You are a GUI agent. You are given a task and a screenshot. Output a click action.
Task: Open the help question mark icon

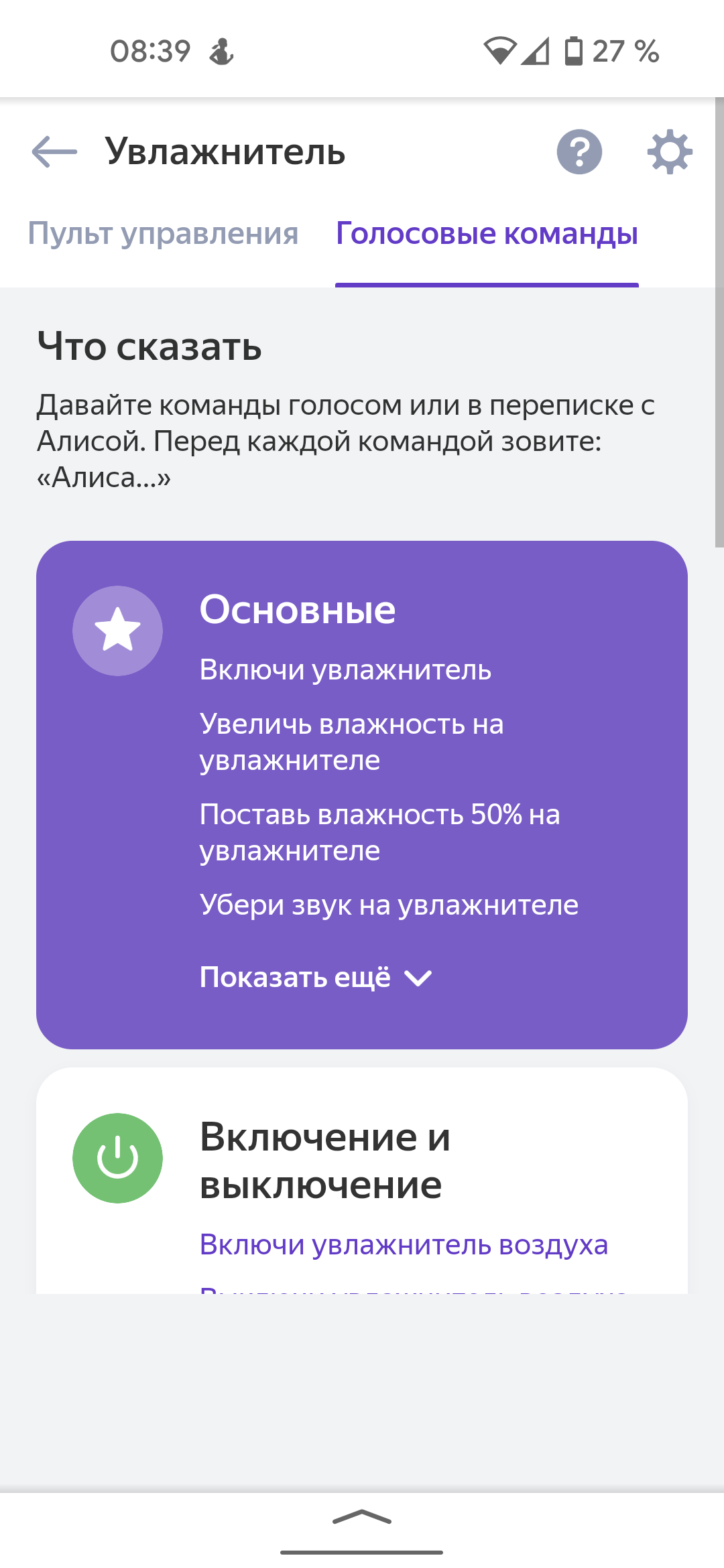579,151
